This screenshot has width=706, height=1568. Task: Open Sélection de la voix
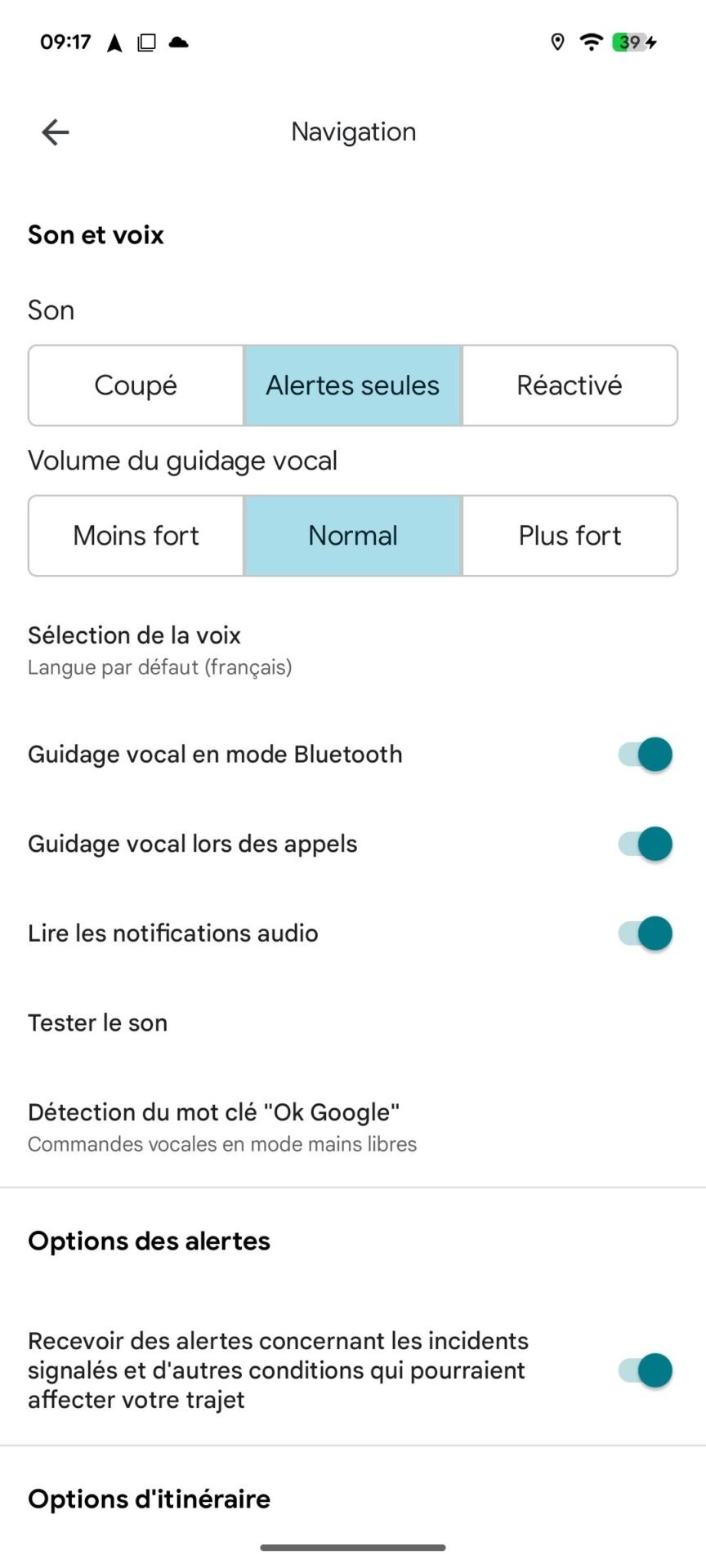point(353,650)
